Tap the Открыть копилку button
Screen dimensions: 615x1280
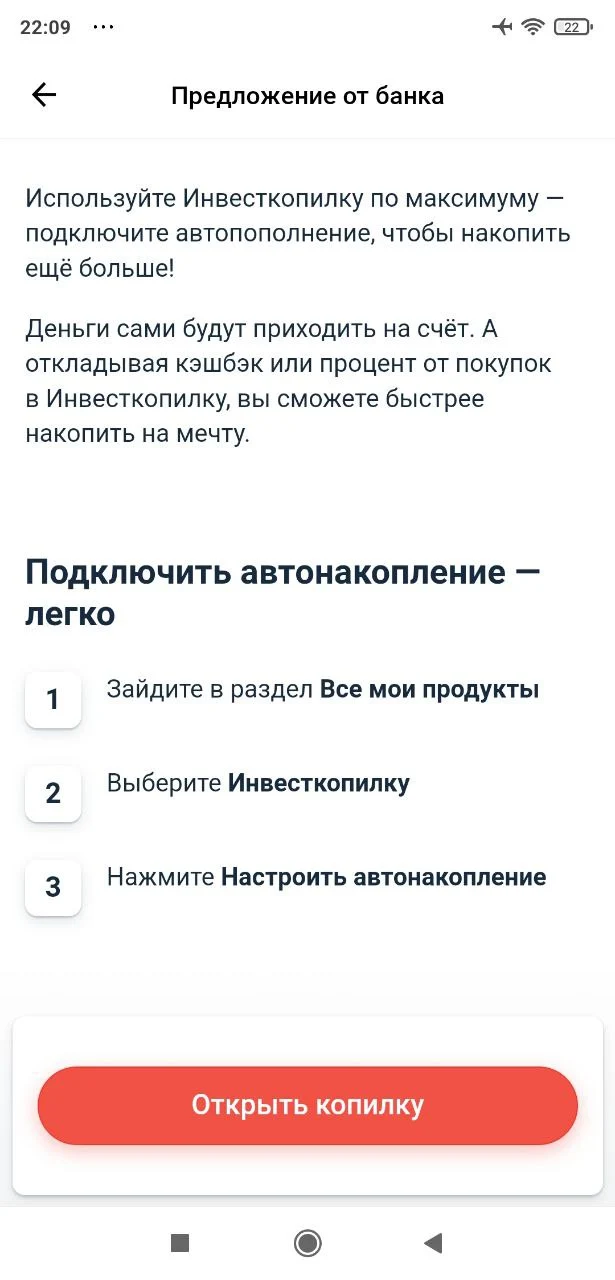[308, 1105]
